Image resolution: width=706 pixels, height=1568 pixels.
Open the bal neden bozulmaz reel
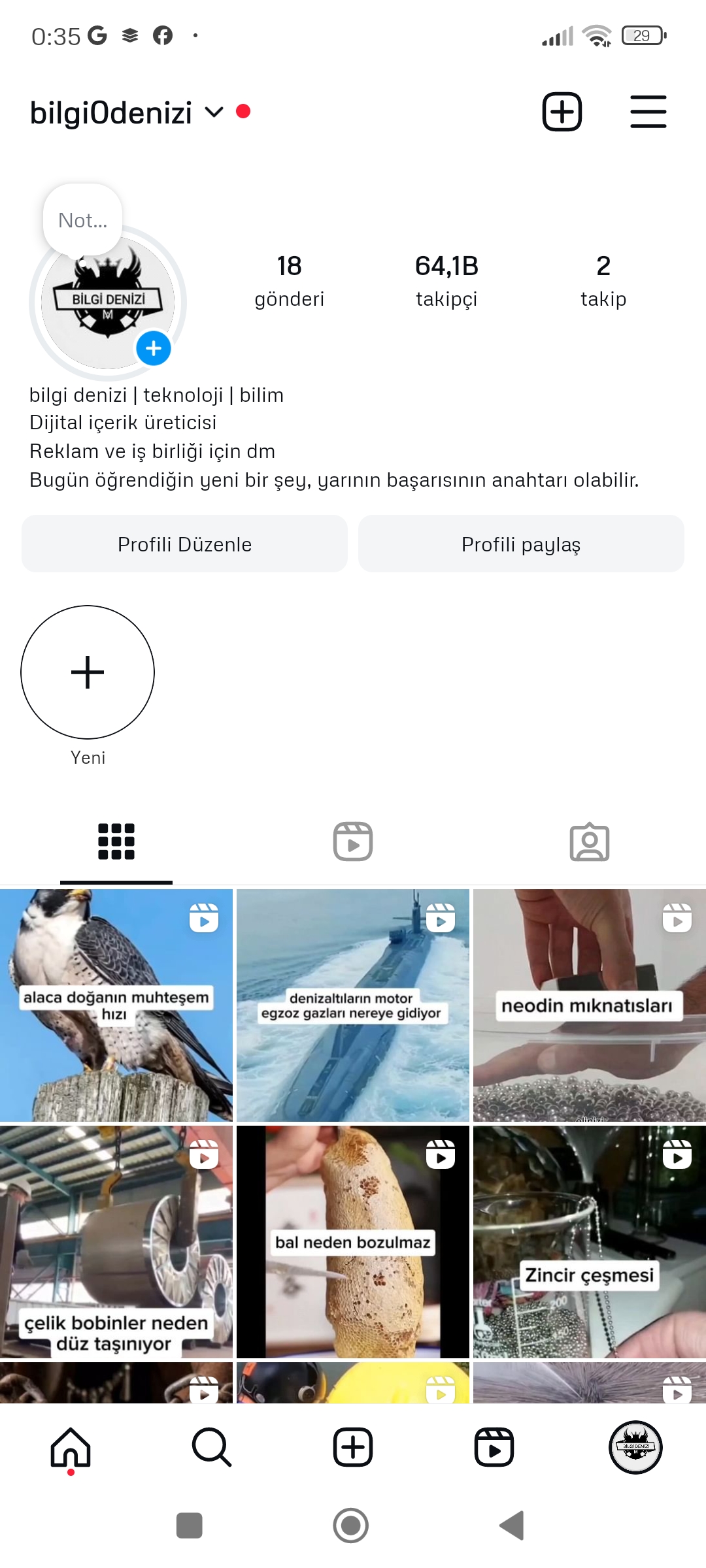tap(353, 1242)
